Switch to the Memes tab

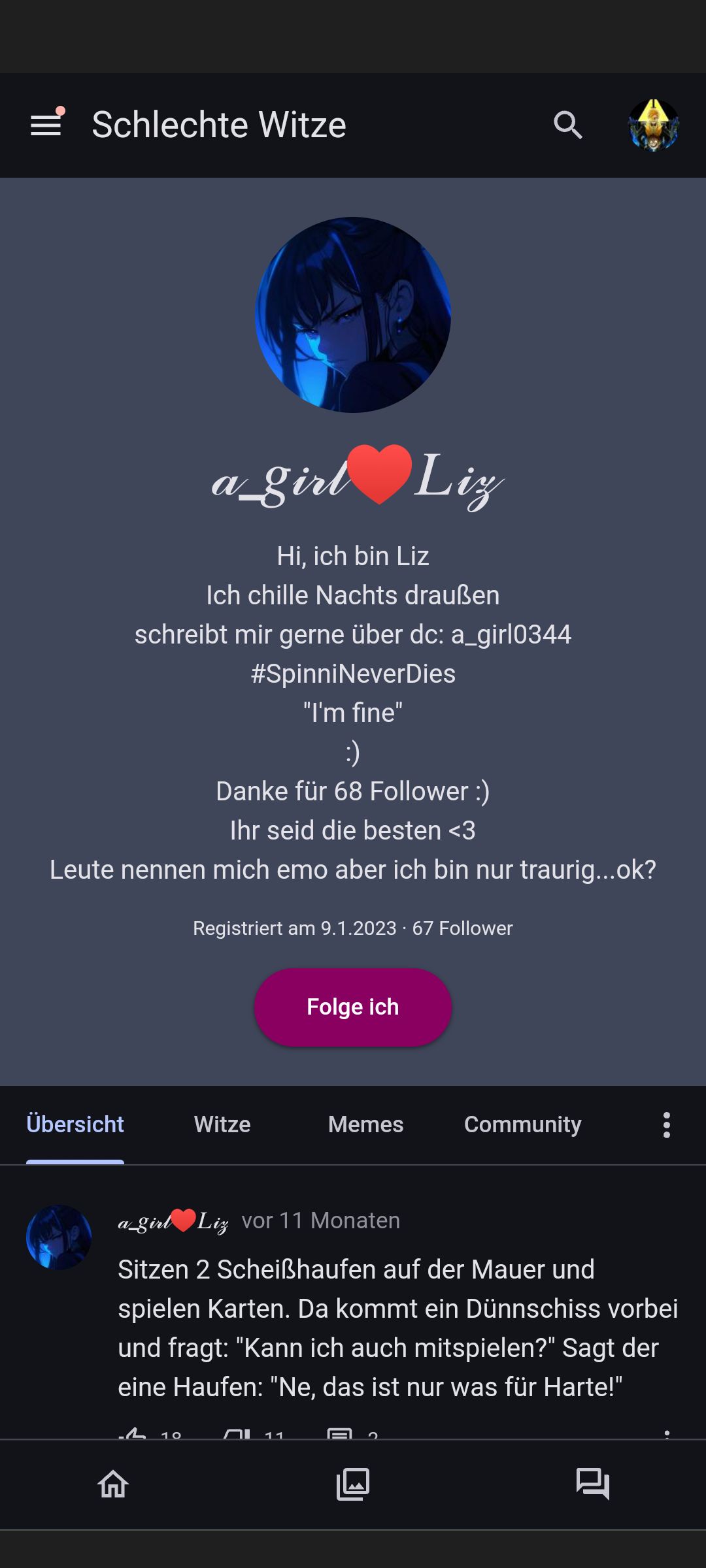365,1124
